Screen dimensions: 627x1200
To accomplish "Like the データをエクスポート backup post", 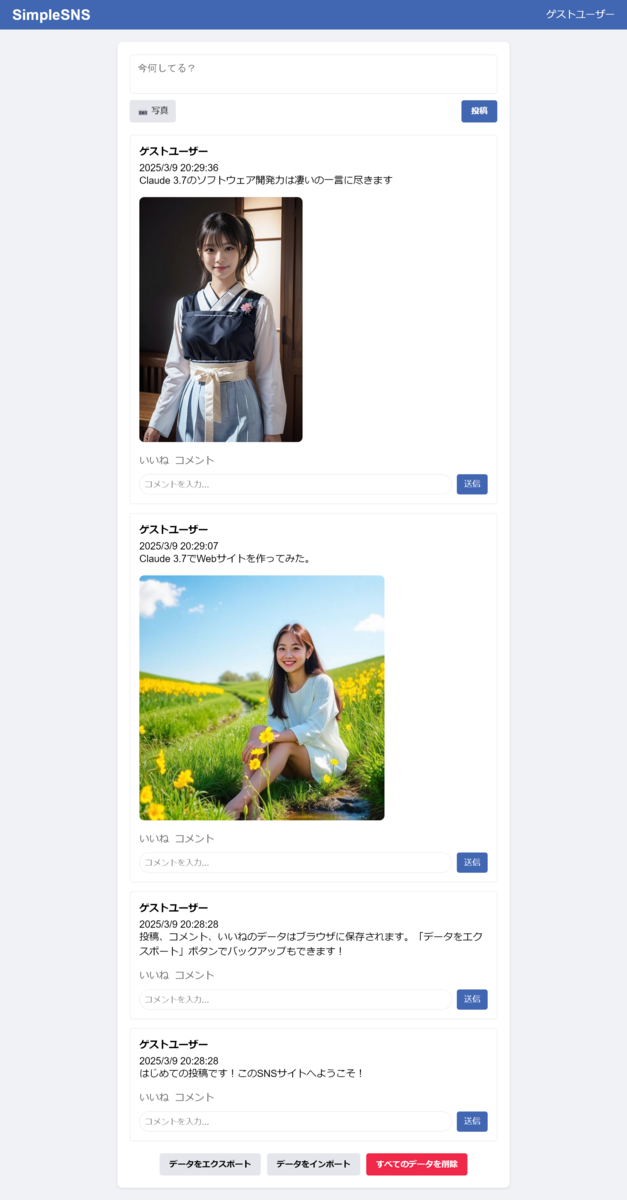I will coord(154,975).
